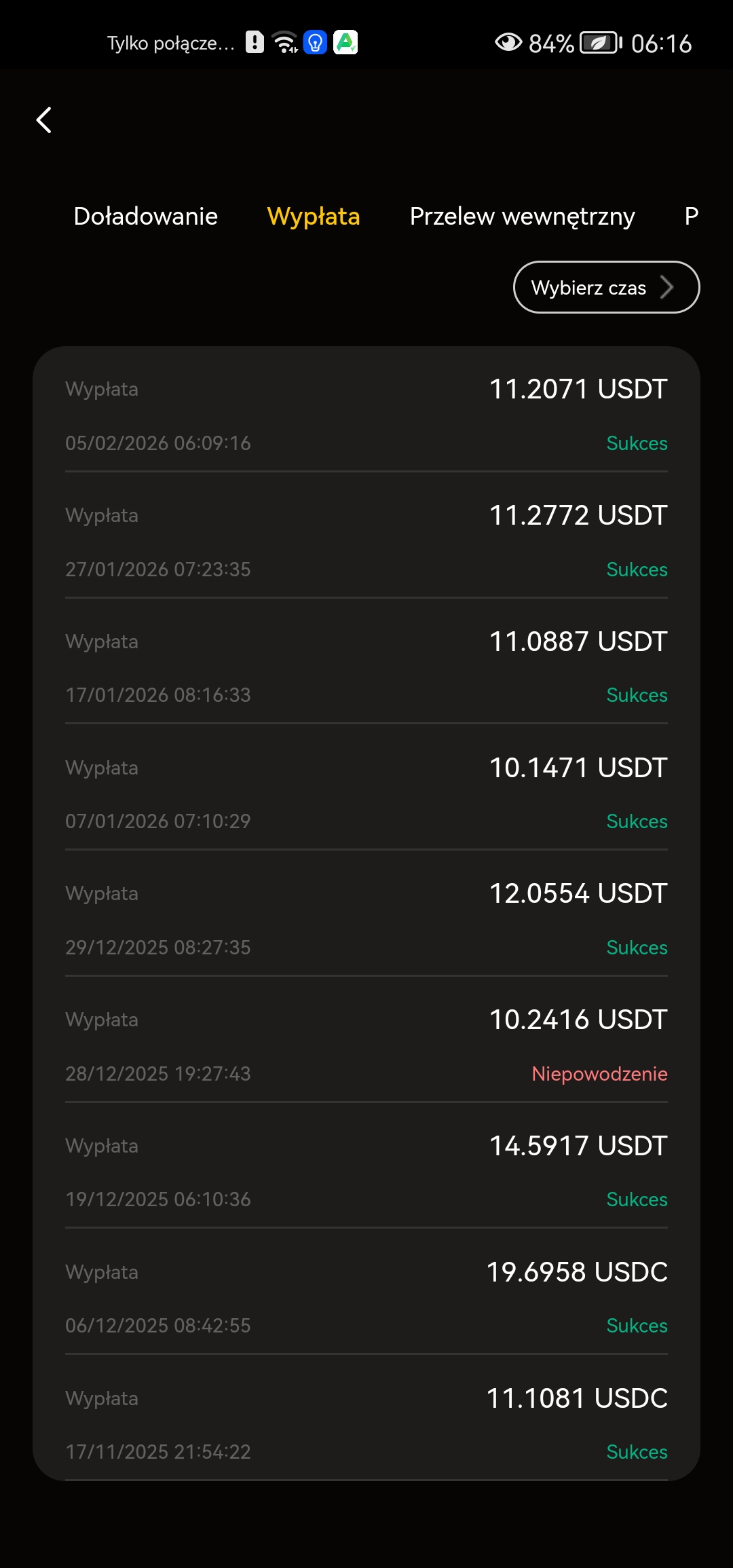733x1568 pixels.
Task: Open the 11.0887 USDT withdrawal entry
Action: click(x=366, y=667)
